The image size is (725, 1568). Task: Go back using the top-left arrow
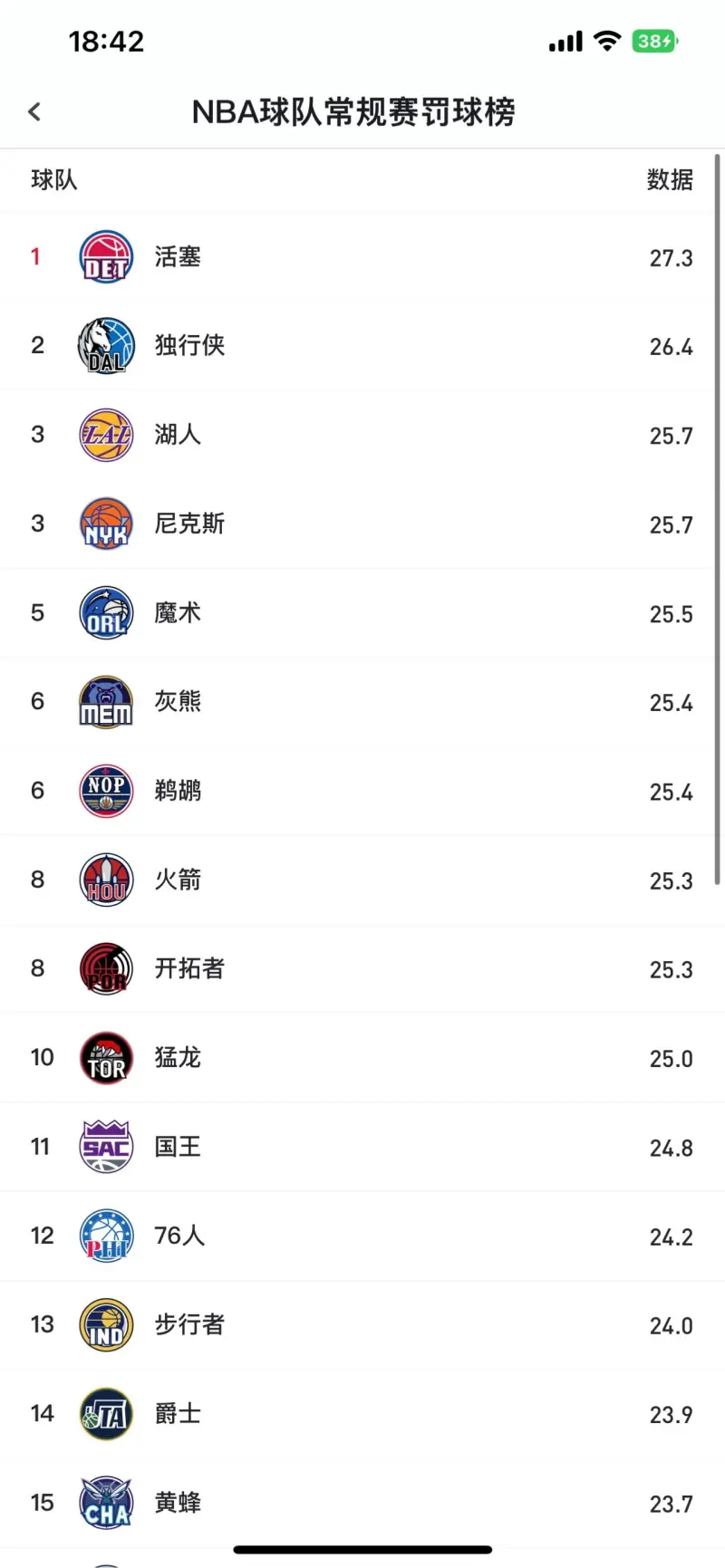coord(34,111)
